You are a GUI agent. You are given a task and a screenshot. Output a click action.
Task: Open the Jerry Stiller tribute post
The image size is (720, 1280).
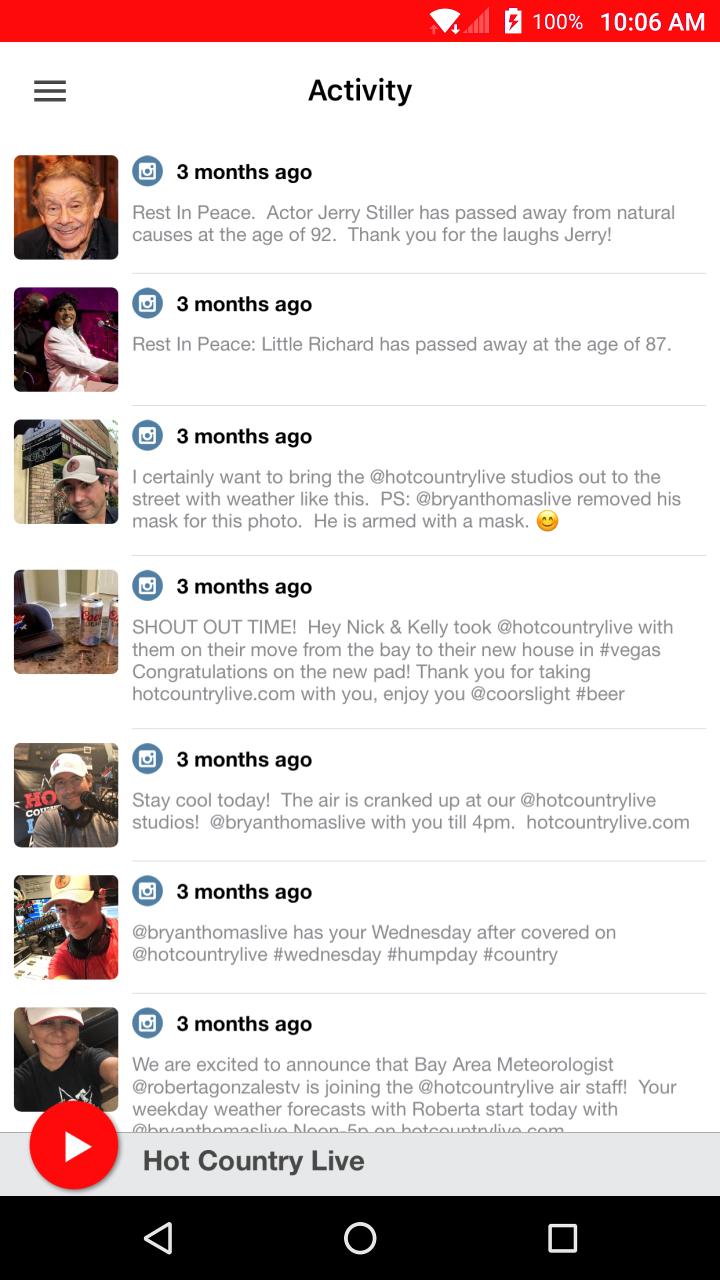coord(403,223)
